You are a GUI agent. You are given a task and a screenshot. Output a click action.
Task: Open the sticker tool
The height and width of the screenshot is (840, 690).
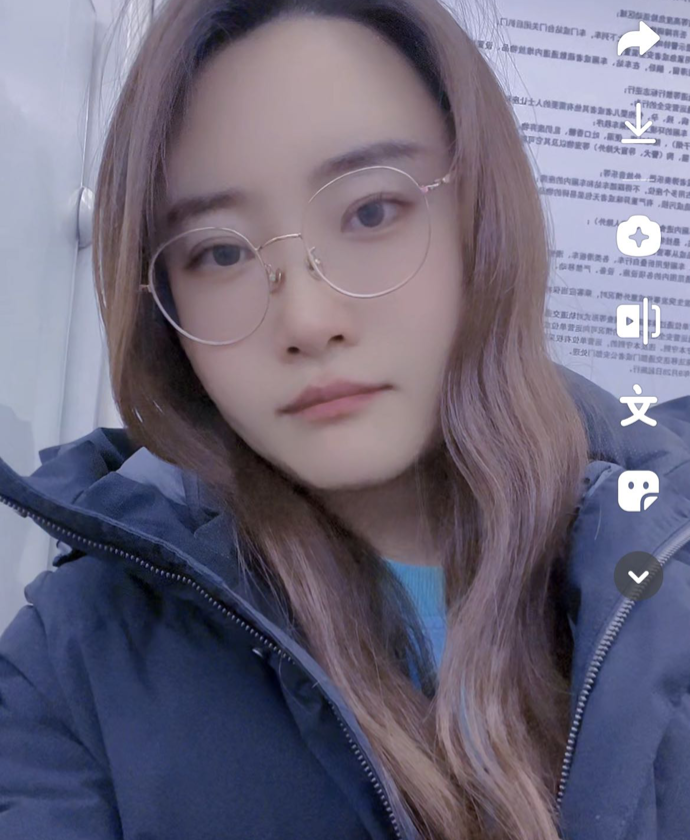(638, 491)
